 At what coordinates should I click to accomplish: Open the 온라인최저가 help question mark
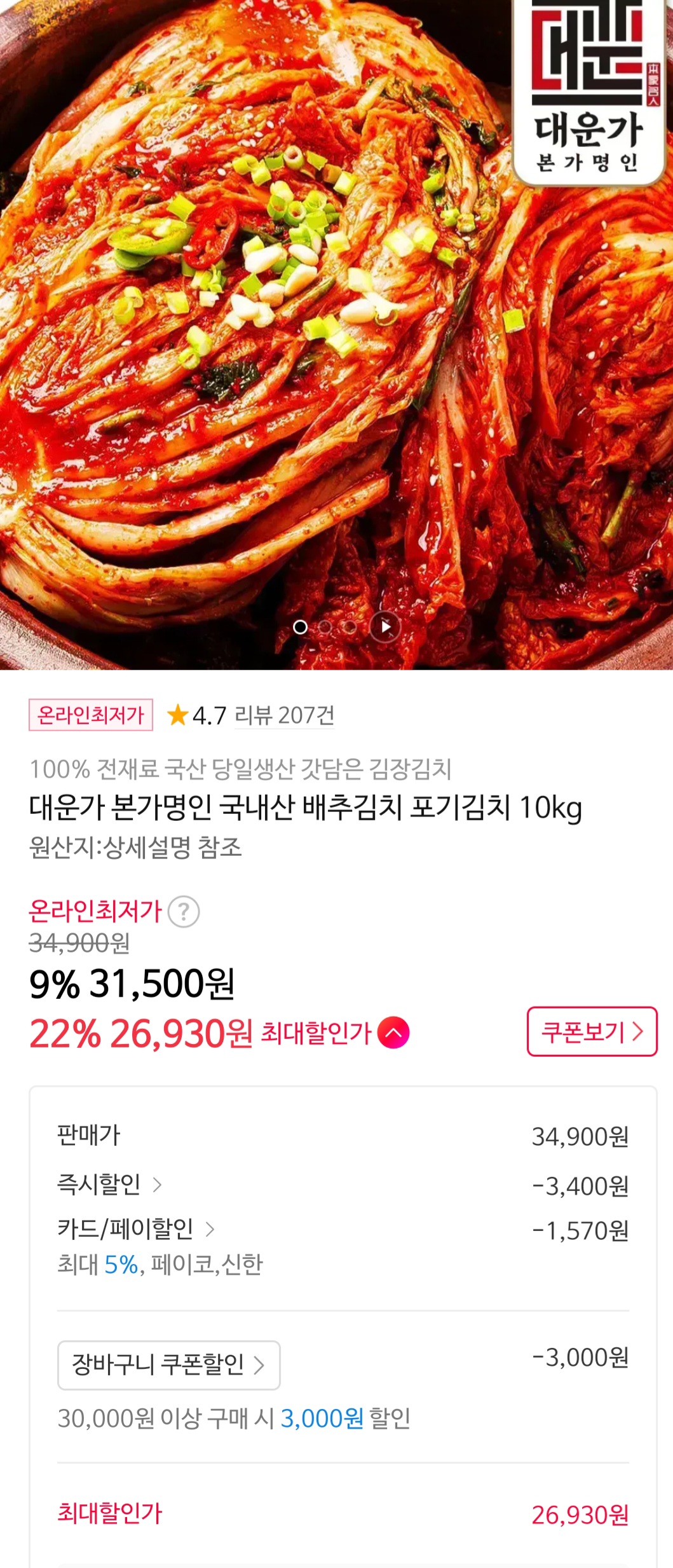pos(184,911)
